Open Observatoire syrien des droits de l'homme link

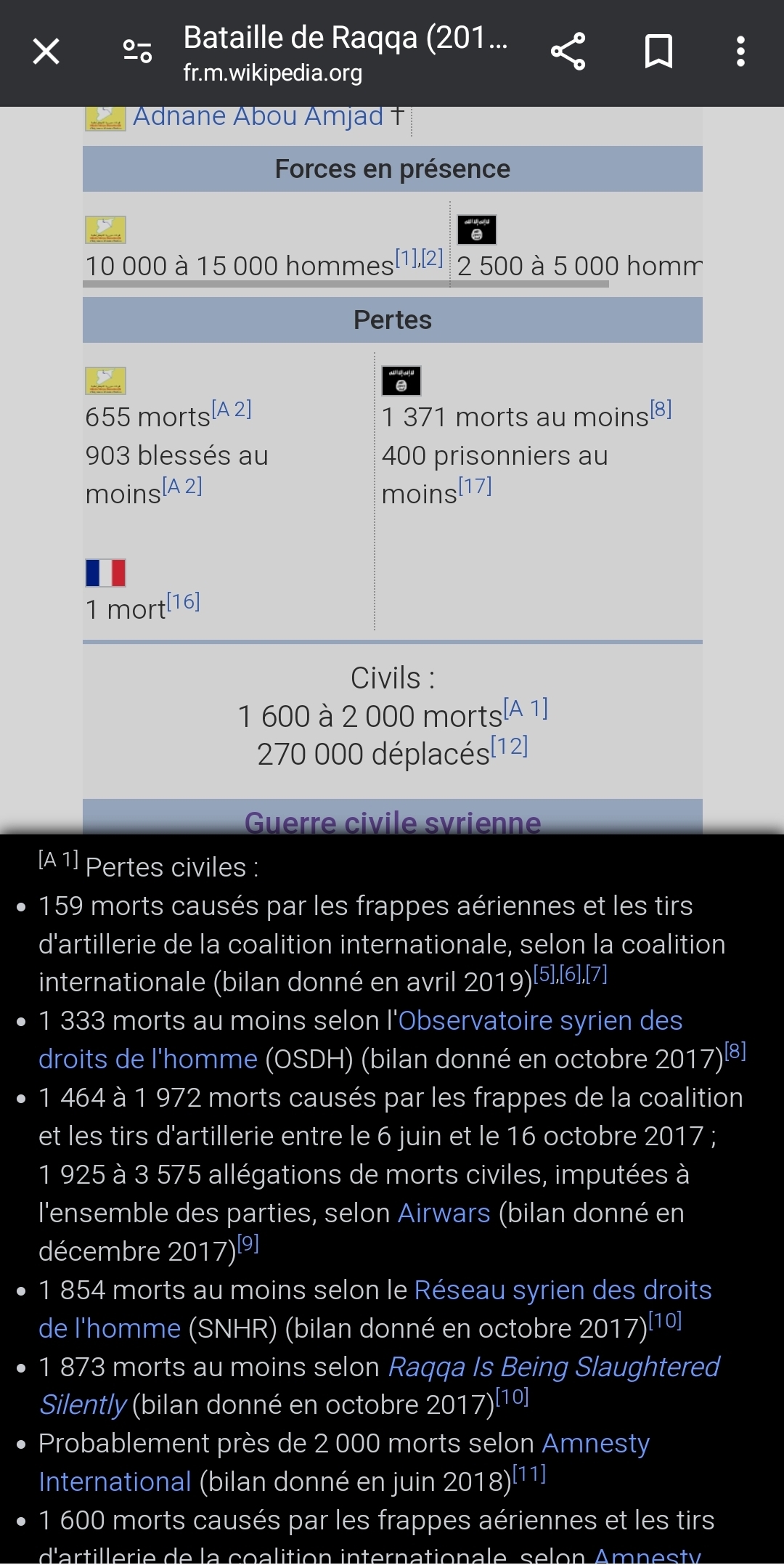(x=540, y=1021)
